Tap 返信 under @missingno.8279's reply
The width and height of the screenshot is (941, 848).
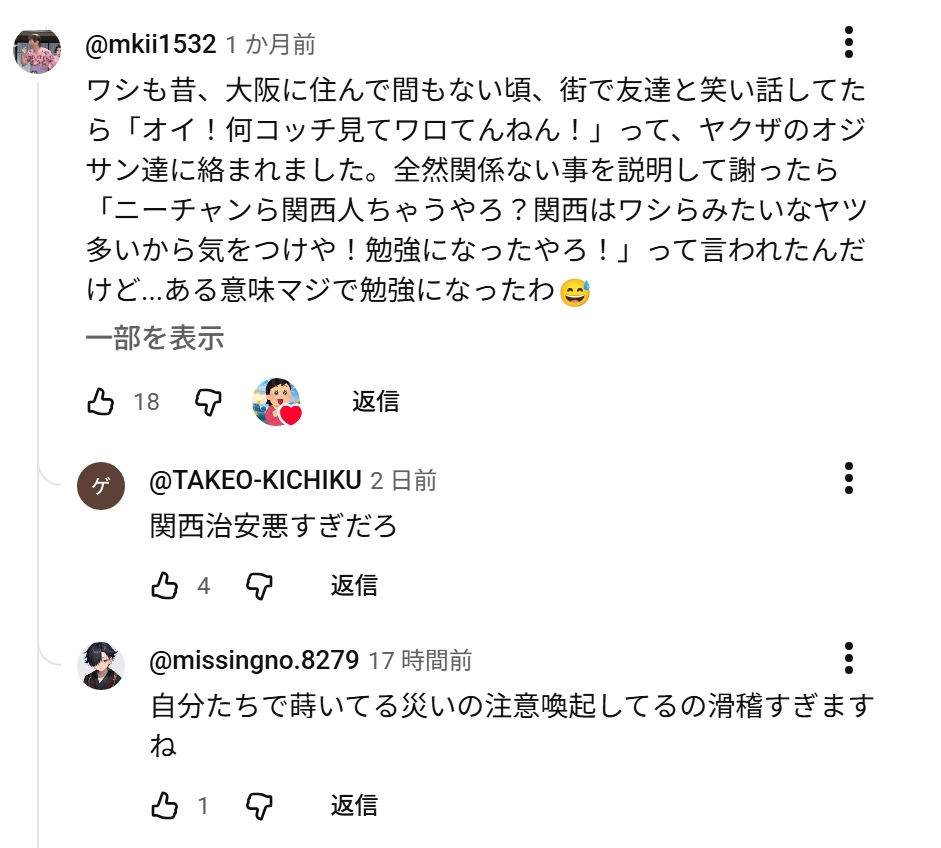(354, 805)
